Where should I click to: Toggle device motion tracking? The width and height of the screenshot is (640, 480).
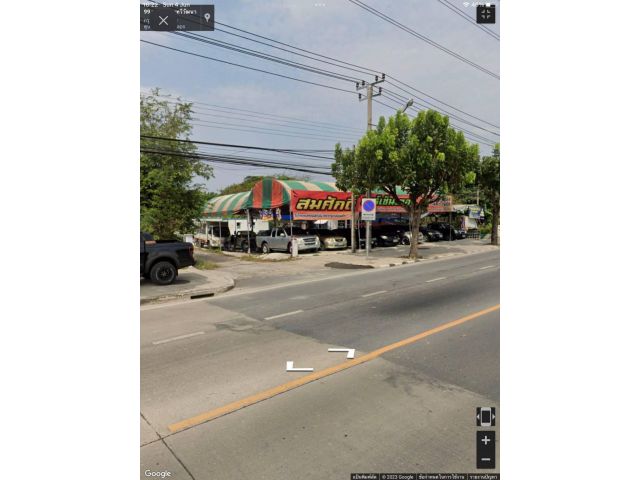click(x=485, y=416)
